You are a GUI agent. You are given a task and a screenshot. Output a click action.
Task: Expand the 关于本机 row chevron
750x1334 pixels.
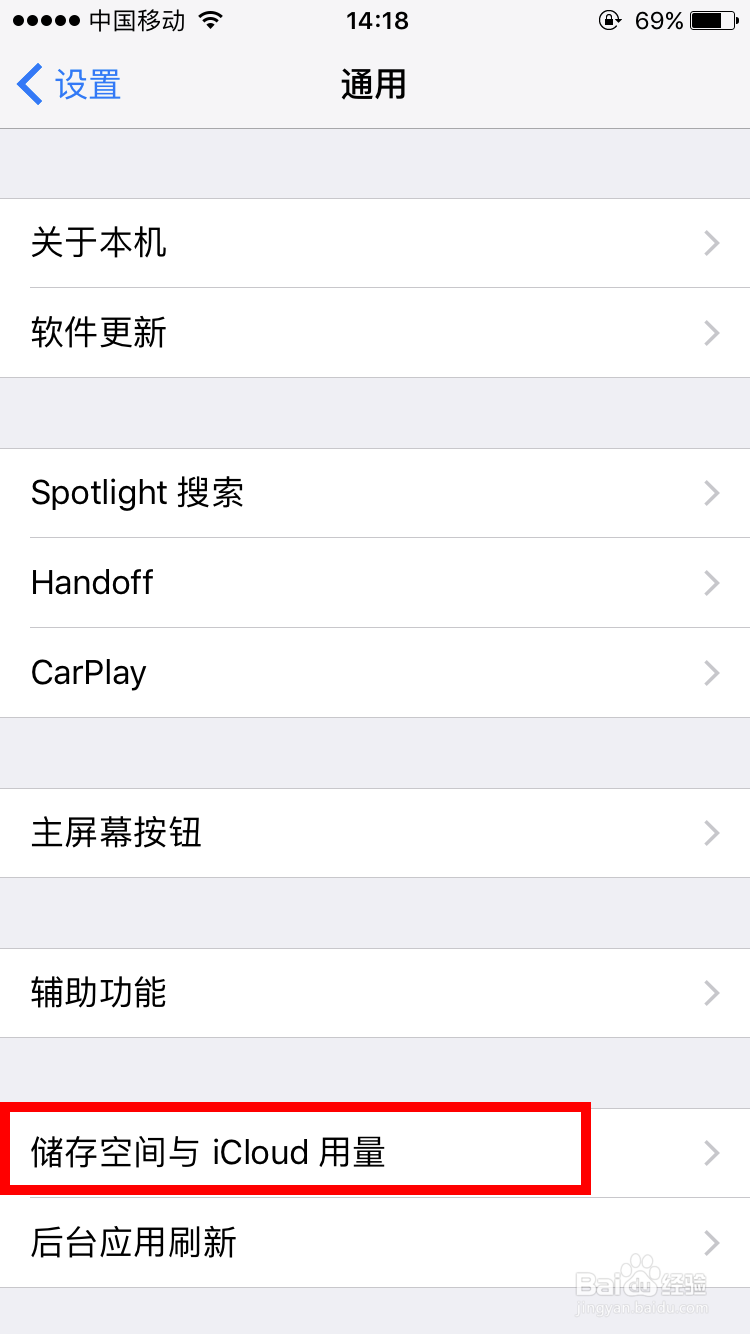tap(710, 243)
